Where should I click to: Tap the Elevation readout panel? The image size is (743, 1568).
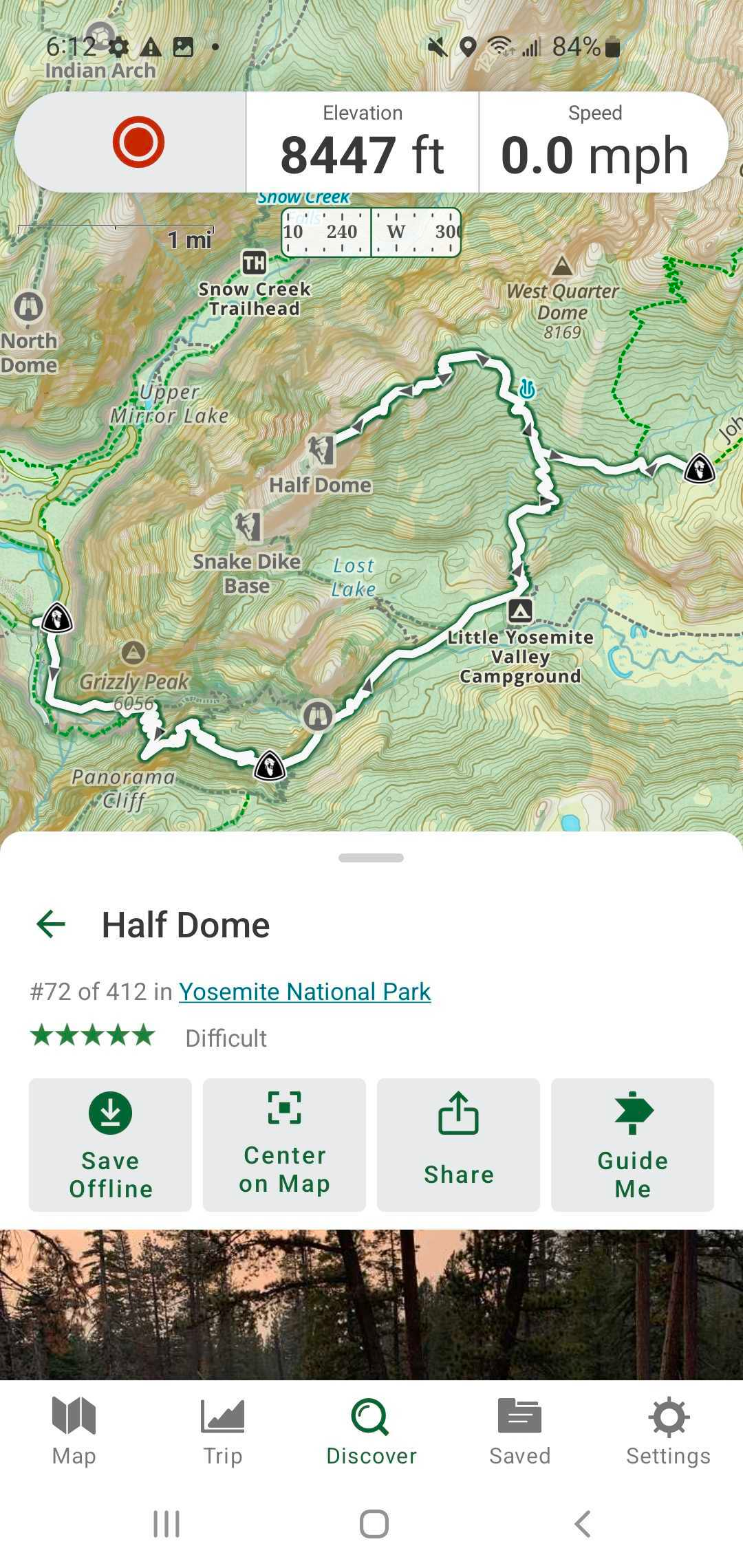363,142
